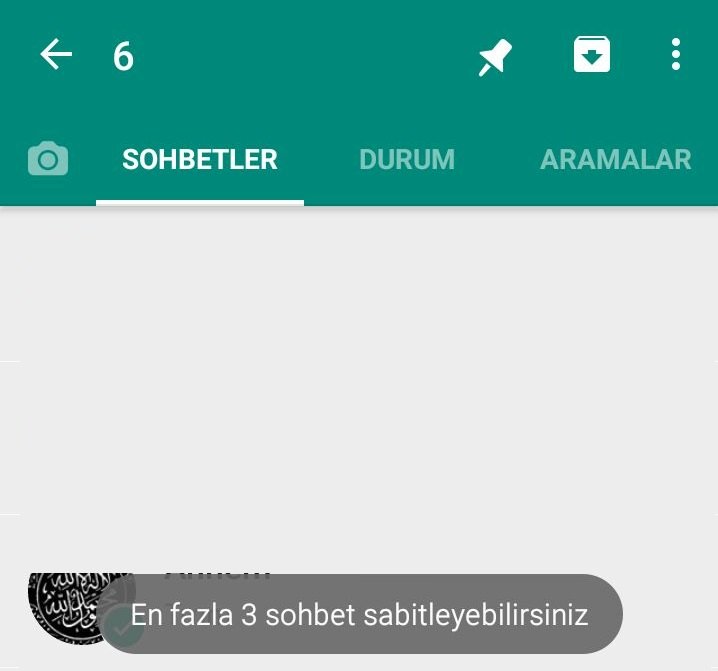Open the camera tab

click(x=48, y=159)
